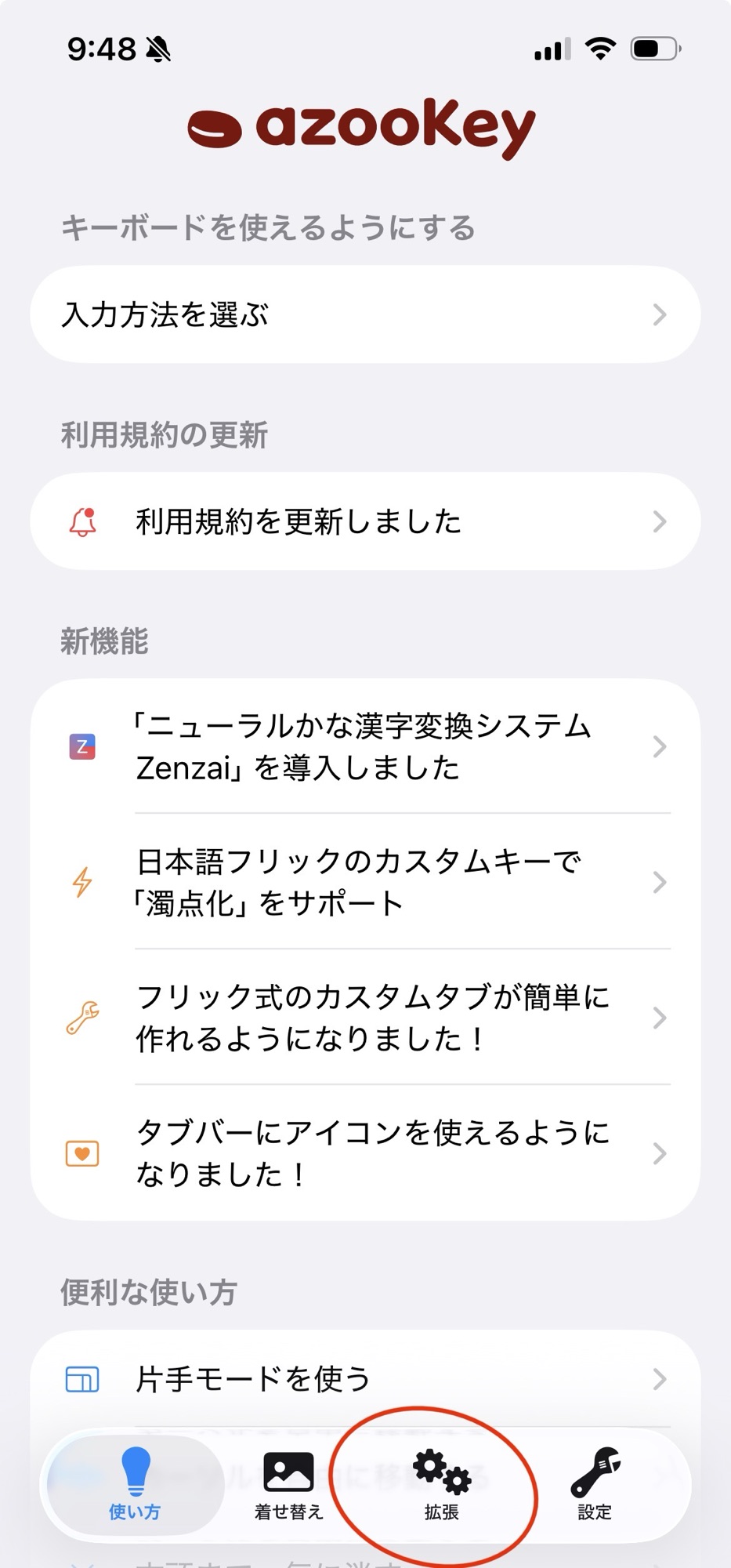Open 日本語フリックのカスタムキーで「濁点化」をサポート

364,882
